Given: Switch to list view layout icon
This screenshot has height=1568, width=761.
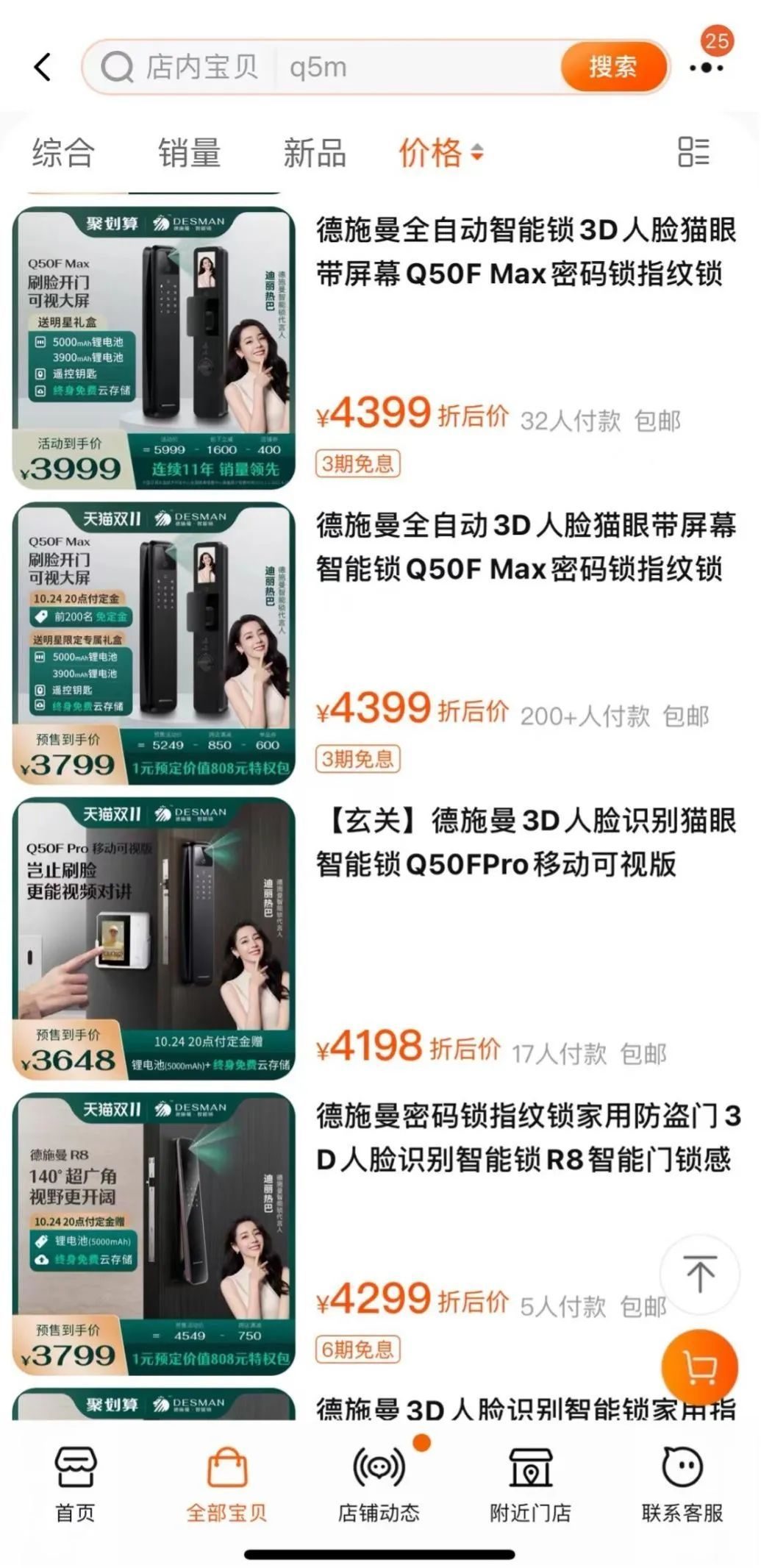Looking at the screenshot, I should (x=694, y=154).
